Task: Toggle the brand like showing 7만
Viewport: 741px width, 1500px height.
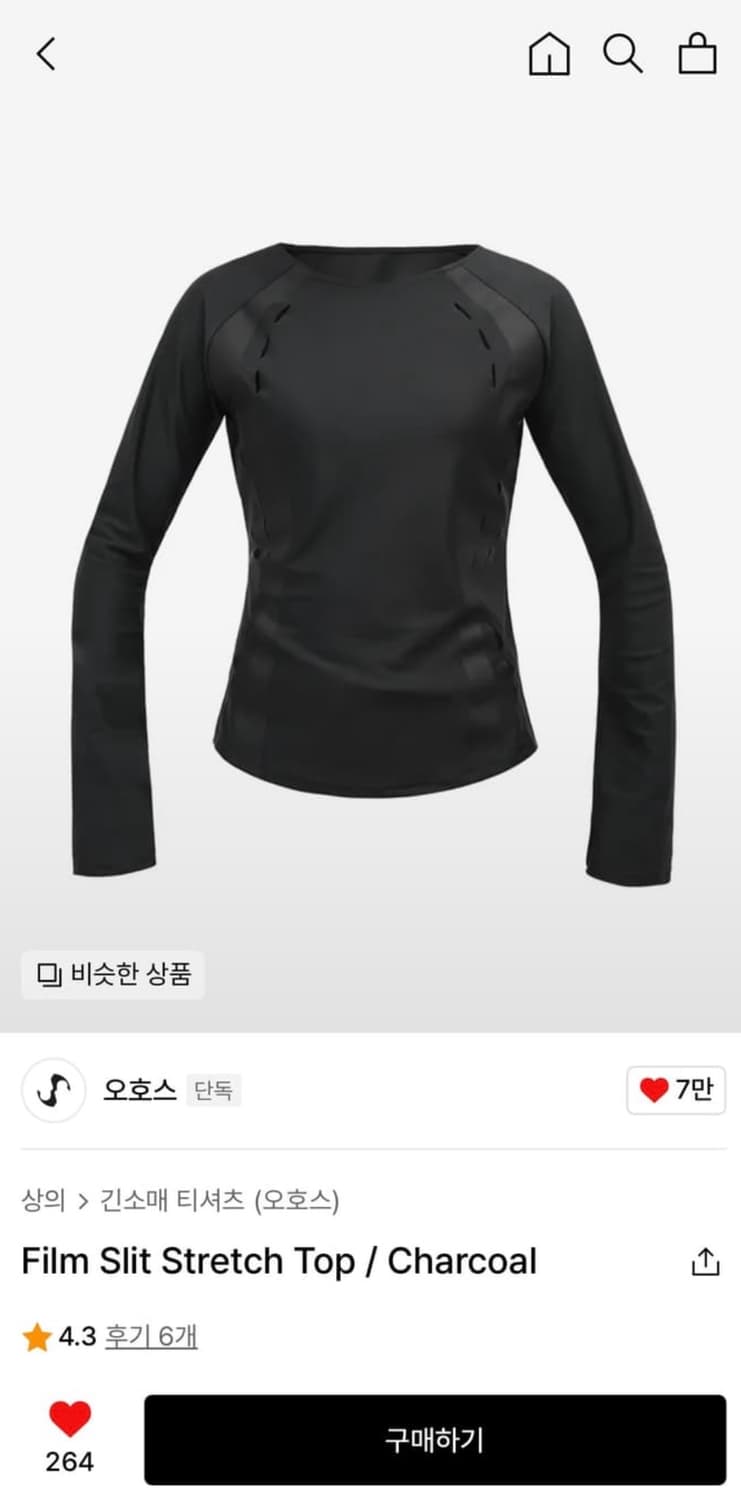Action: (x=676, y=1092)
